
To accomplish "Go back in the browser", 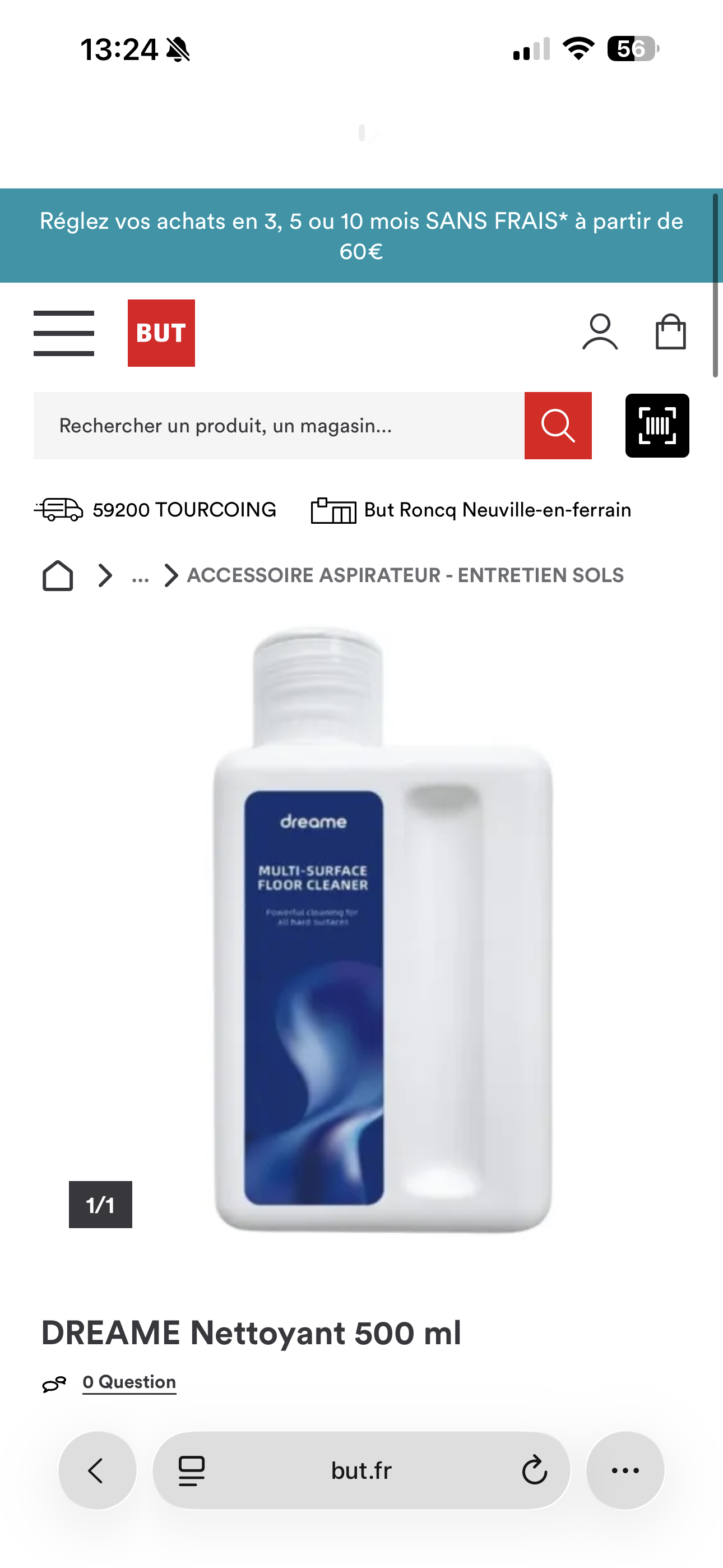I will click(97, 1470).
